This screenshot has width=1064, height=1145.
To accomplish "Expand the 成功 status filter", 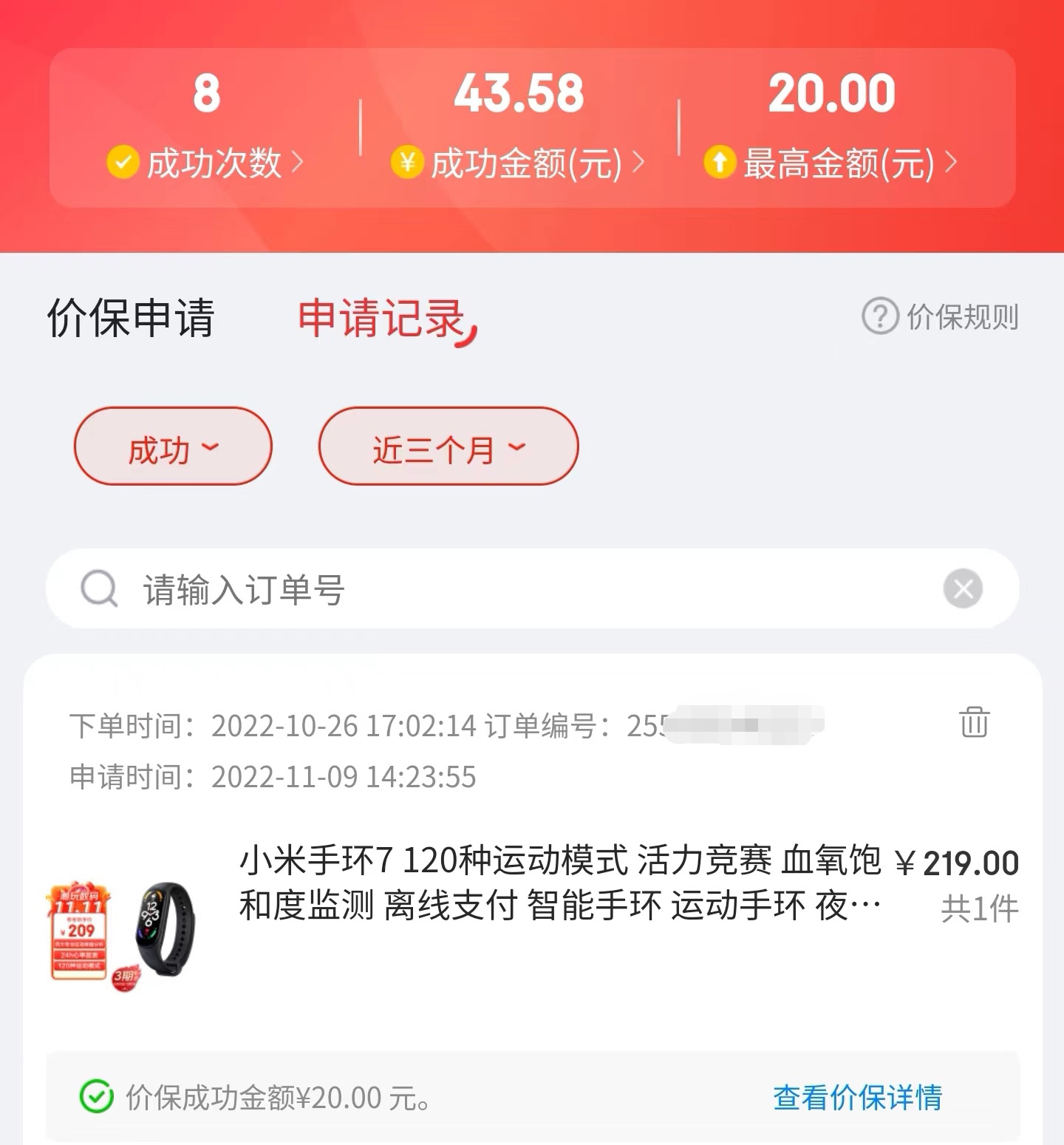I will click(173, 446).
